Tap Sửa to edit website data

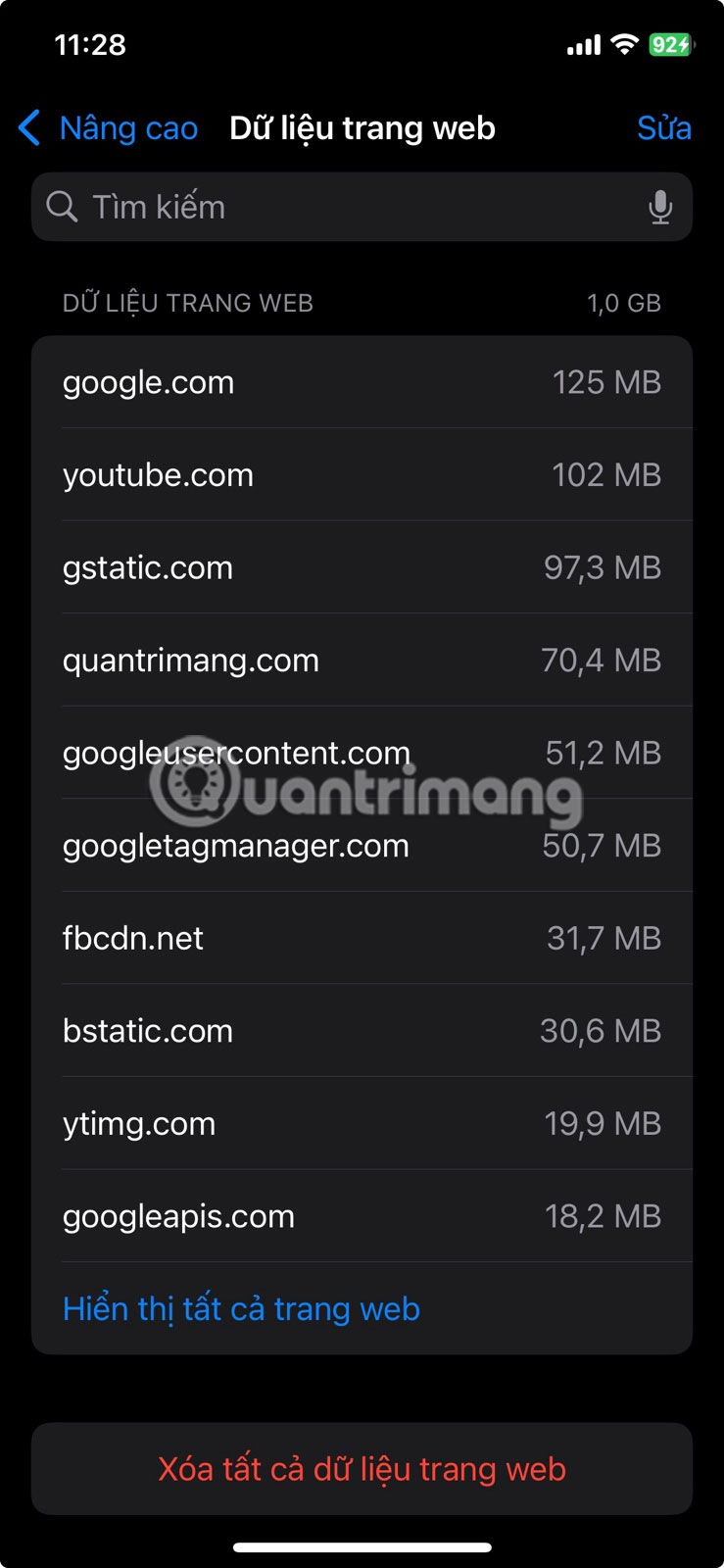663,128
